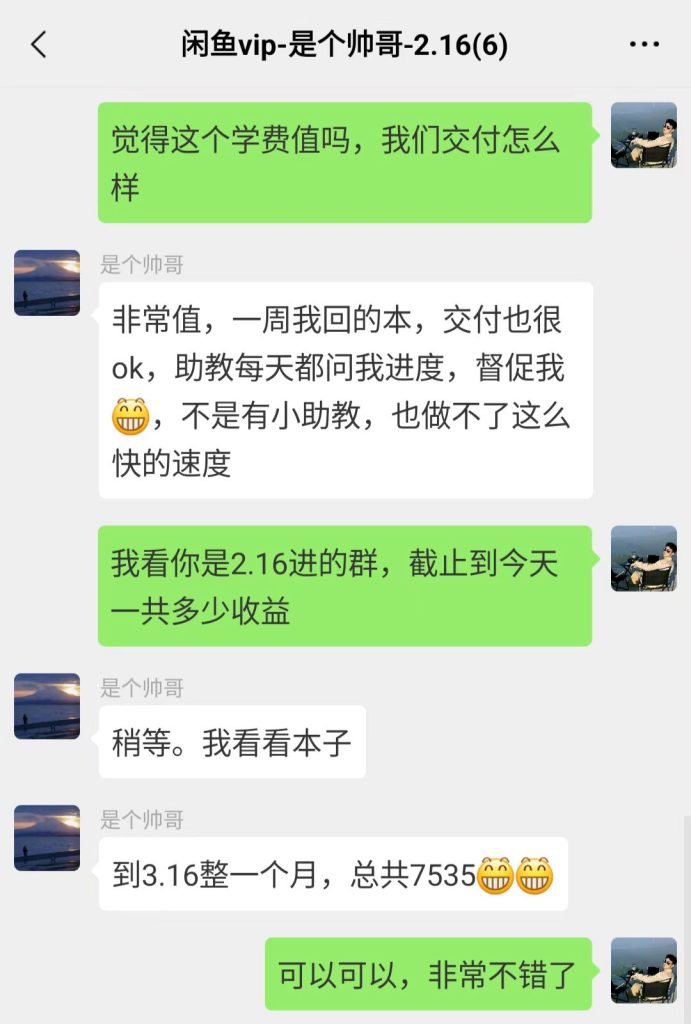The width and height of the screenshot is (691, 1024).
Task: View sender's avatar next to 觉得这个学费值吗 message
Action: (x=644, y=135)
